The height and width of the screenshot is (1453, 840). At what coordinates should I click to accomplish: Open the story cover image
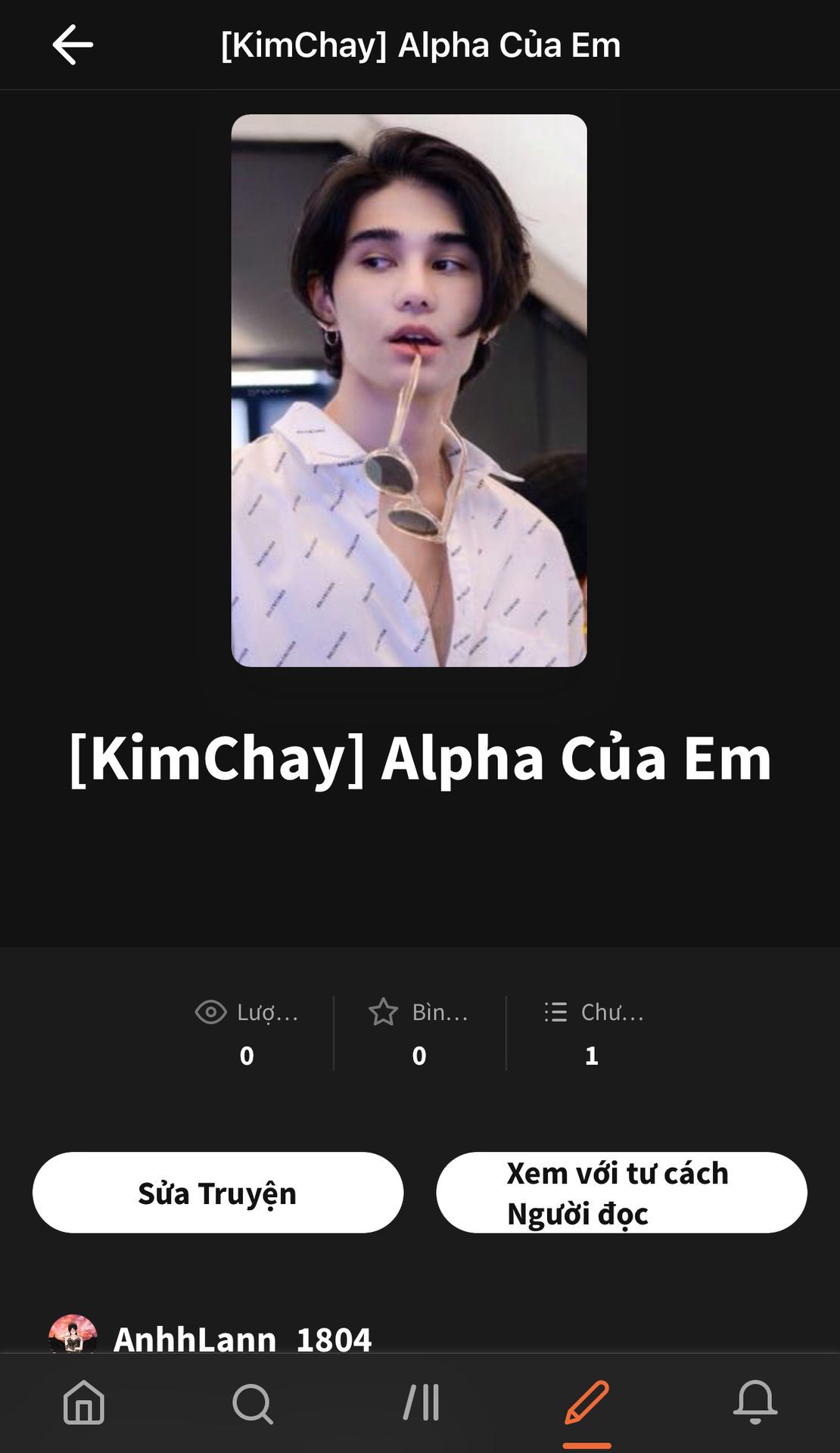point(409,390)
